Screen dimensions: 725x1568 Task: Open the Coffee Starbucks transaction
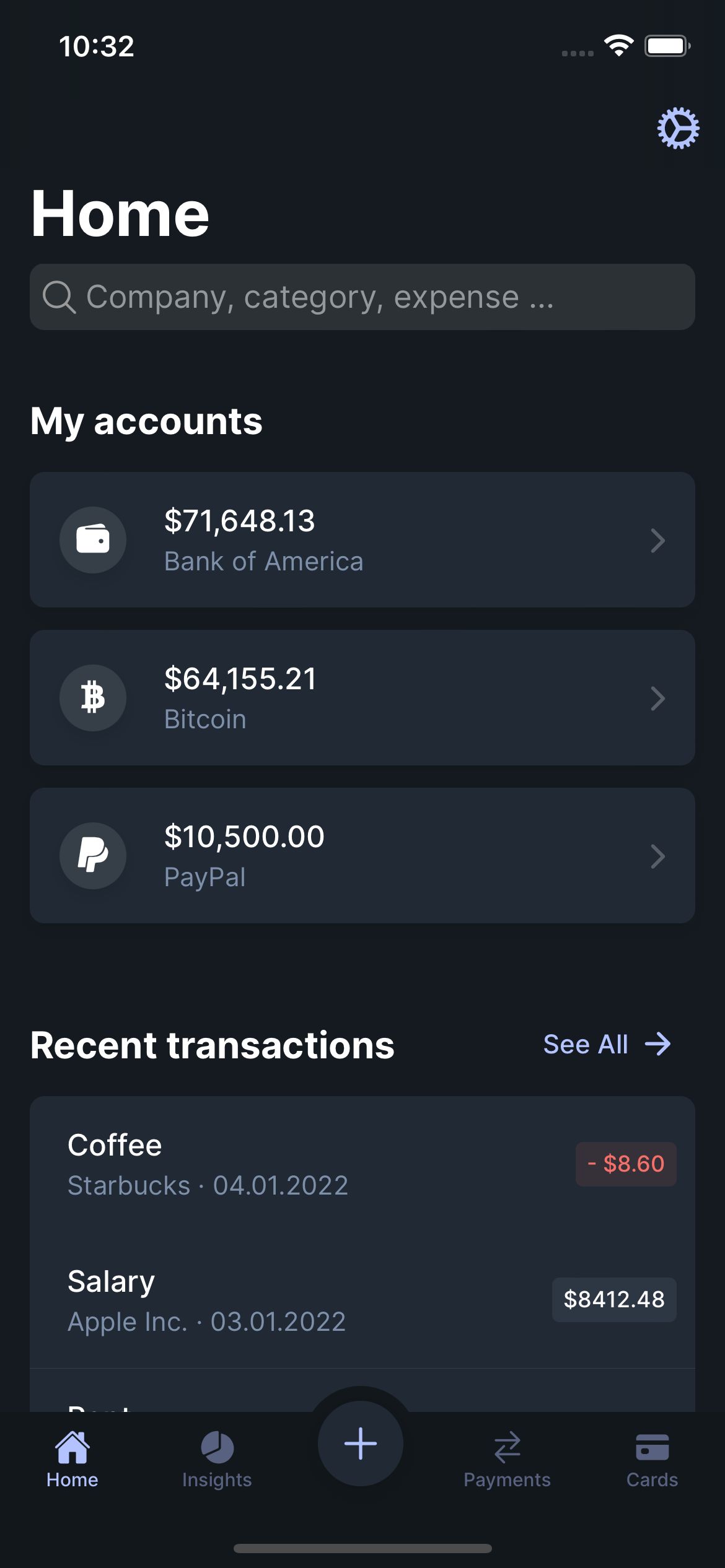(362, 1164)
